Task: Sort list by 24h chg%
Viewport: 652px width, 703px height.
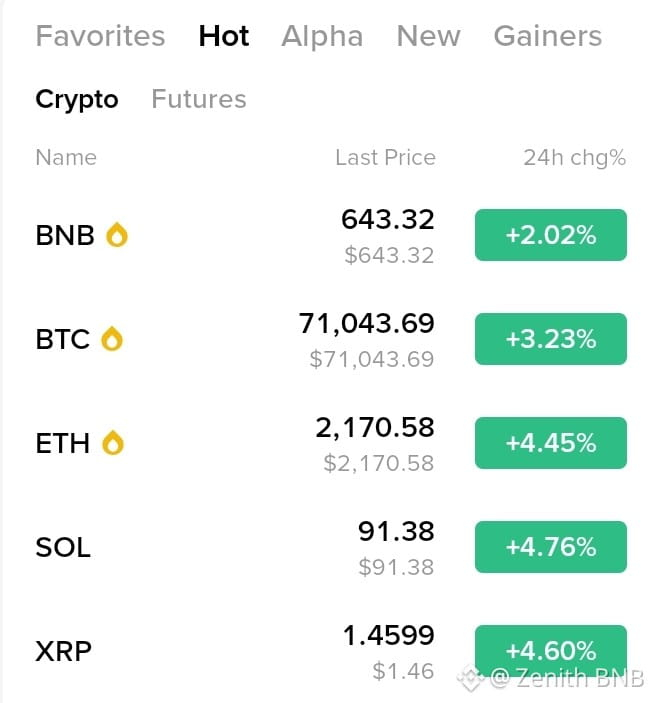Action: [574, 157]
